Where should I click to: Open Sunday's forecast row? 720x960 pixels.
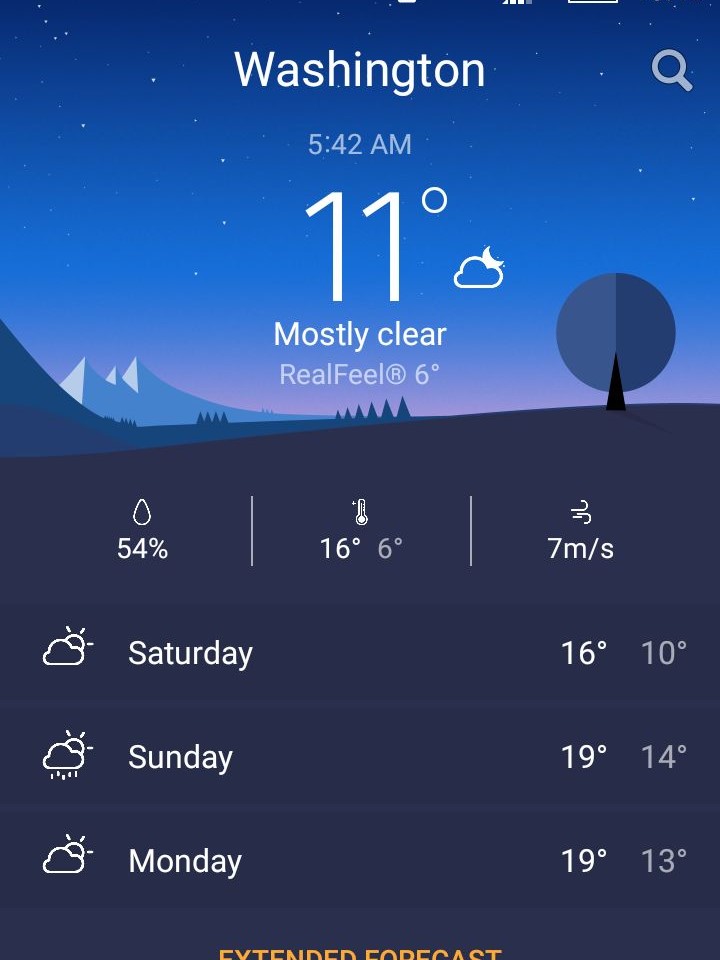pyautogui.click(x=360, y=757)
